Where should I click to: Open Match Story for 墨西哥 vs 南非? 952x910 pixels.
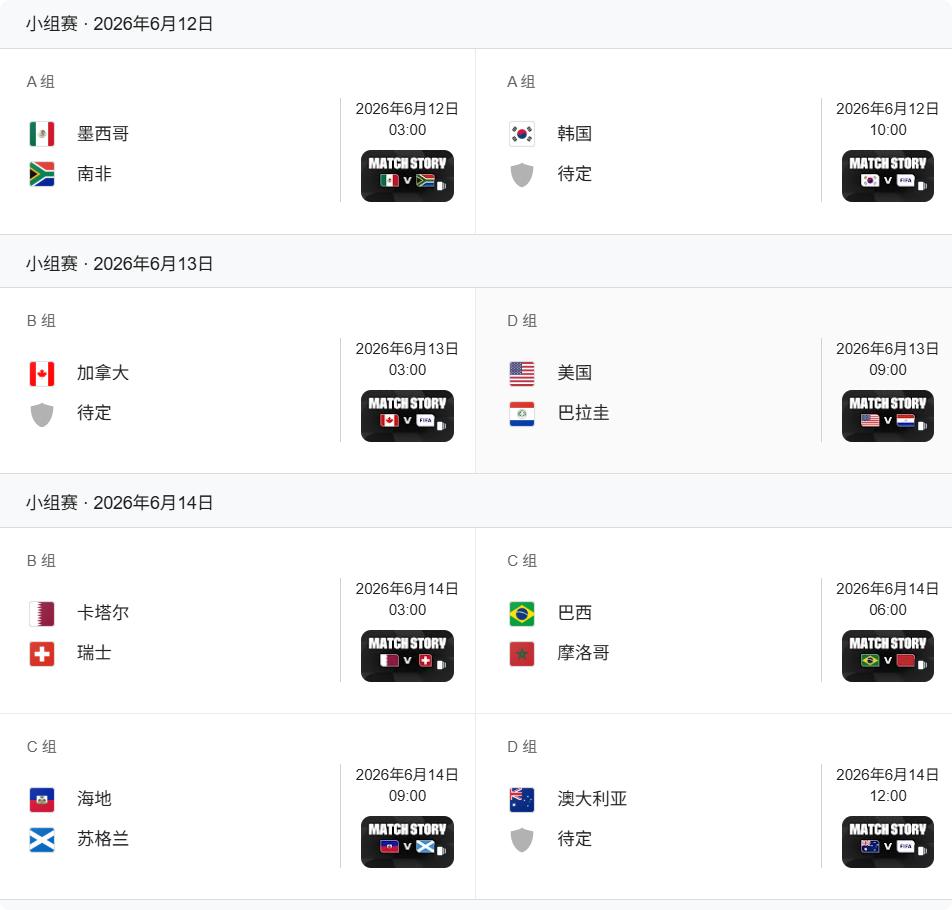[407, 176]
